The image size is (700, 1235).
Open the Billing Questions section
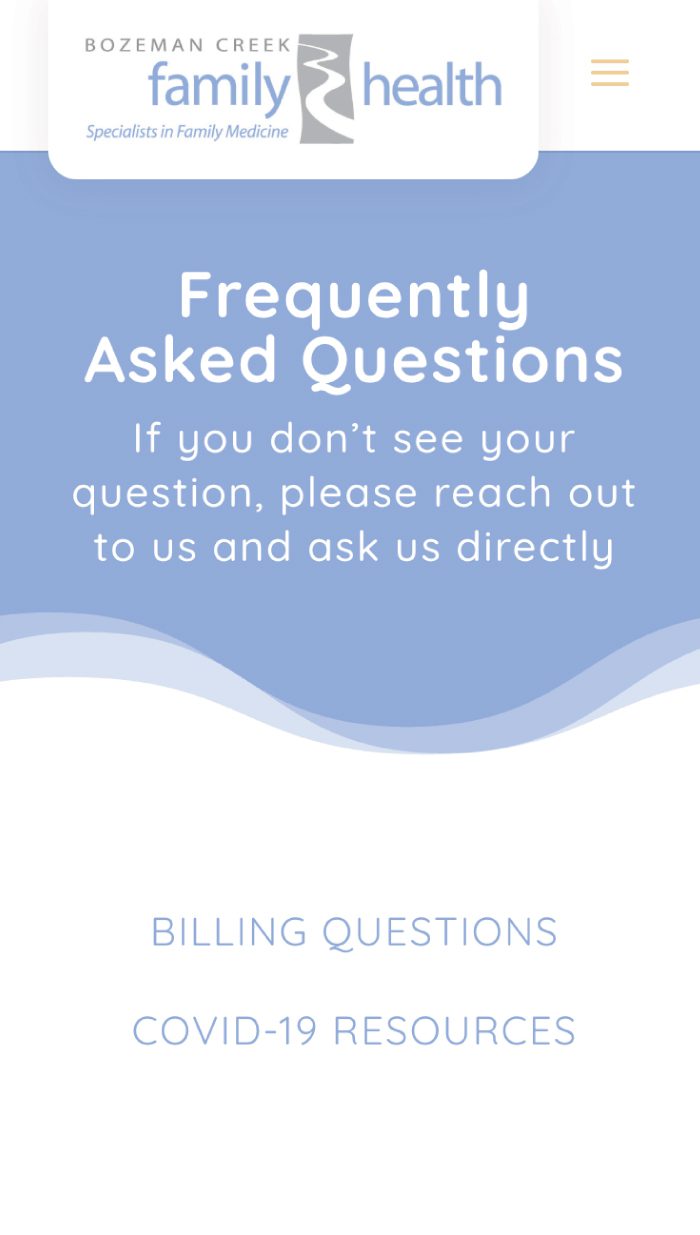(354, 932)
